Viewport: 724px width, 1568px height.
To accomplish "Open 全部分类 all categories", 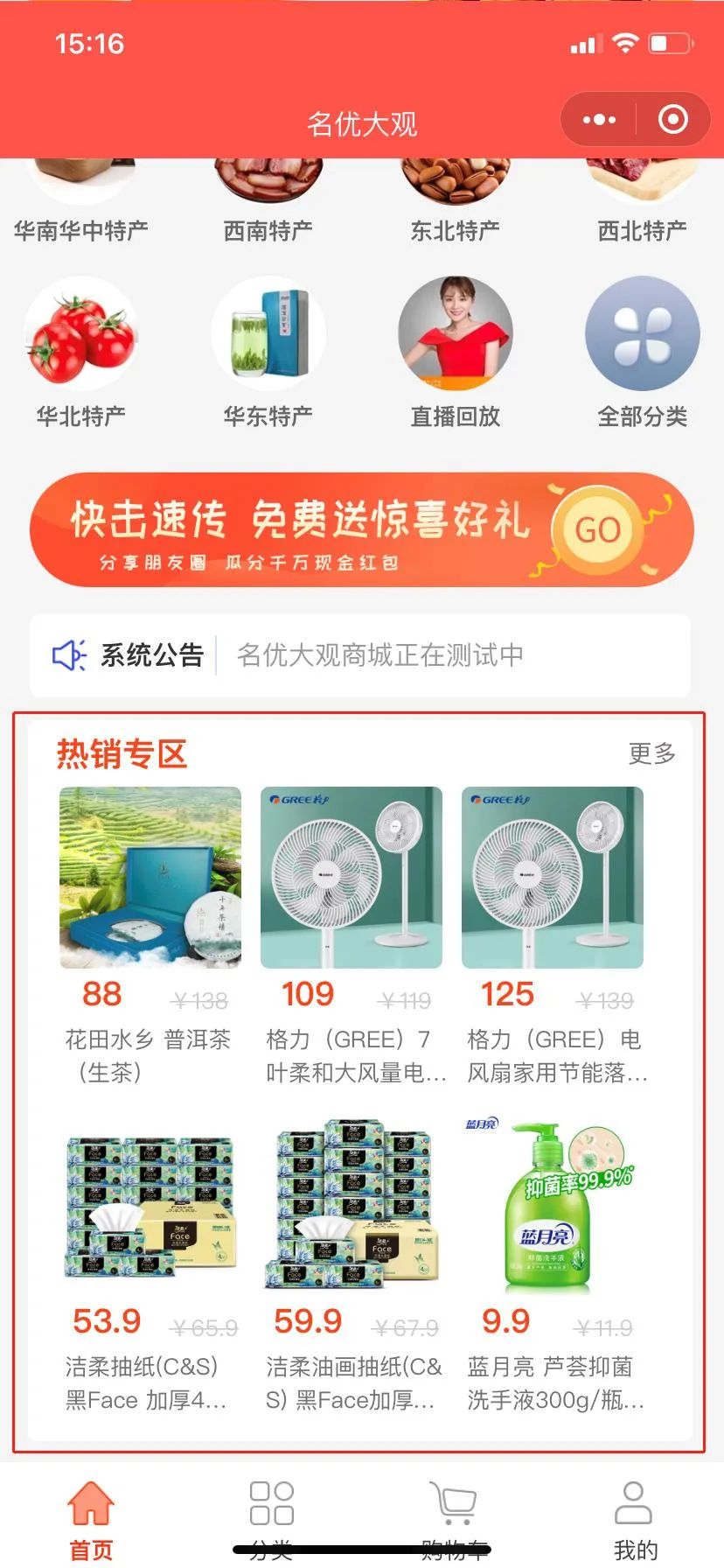I will tap(643, 350).
